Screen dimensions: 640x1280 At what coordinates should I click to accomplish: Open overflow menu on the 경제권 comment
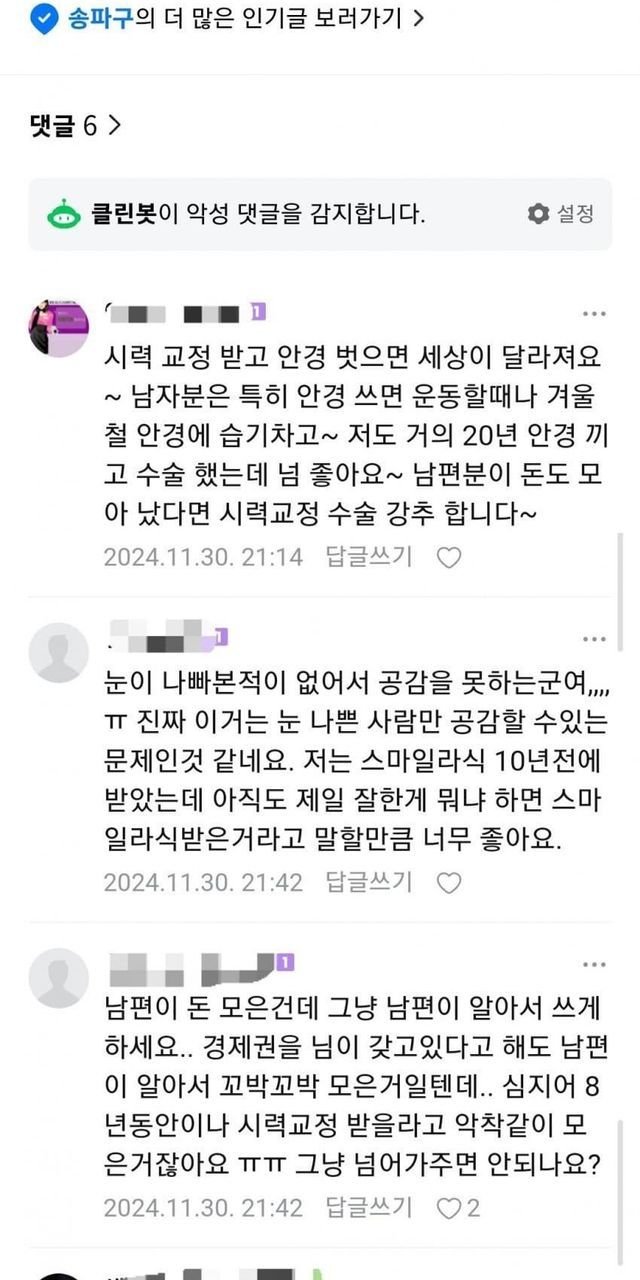click(594, 963)
